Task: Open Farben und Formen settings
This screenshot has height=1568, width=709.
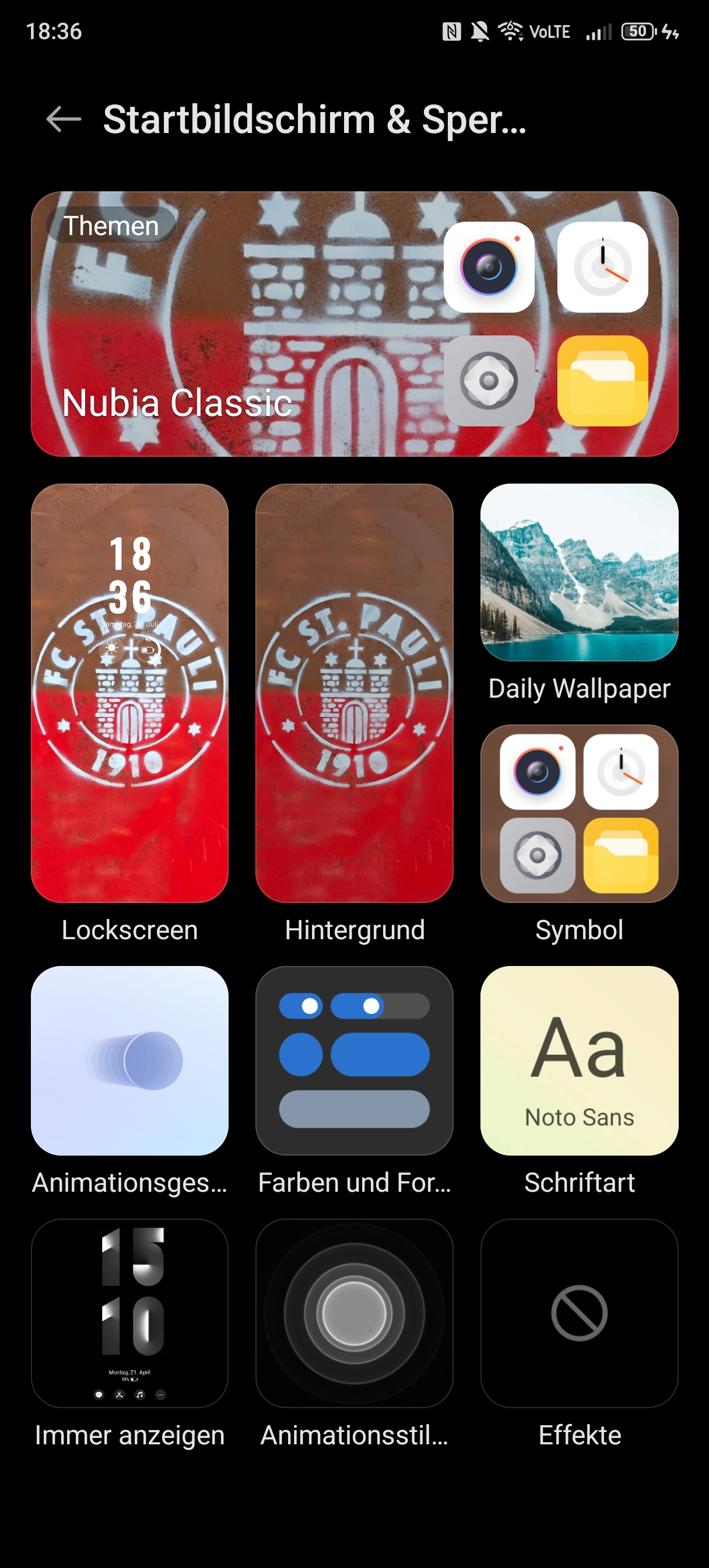Action: (354, 1060)
